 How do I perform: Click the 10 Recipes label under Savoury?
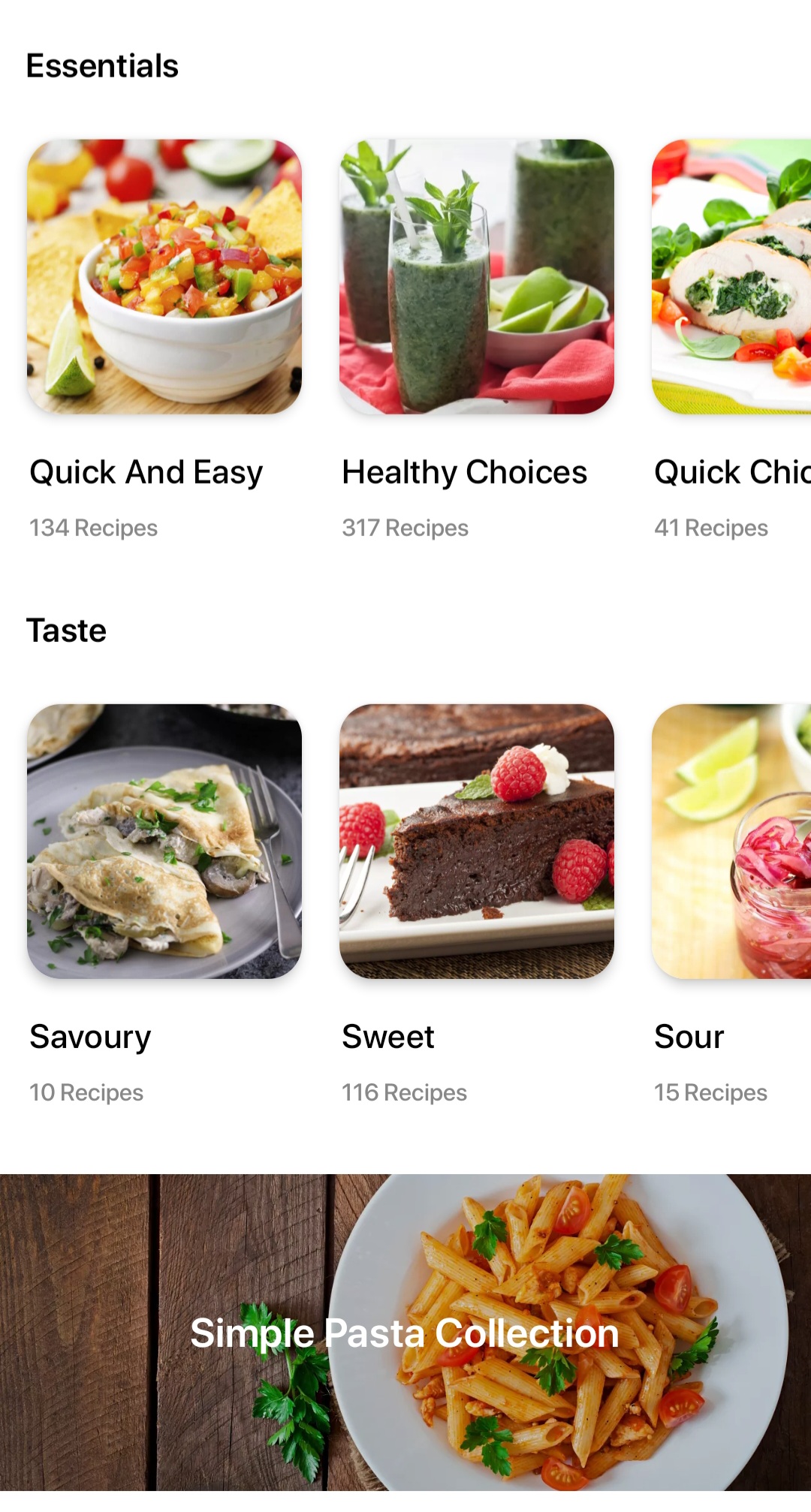(x=86, y=1092)
